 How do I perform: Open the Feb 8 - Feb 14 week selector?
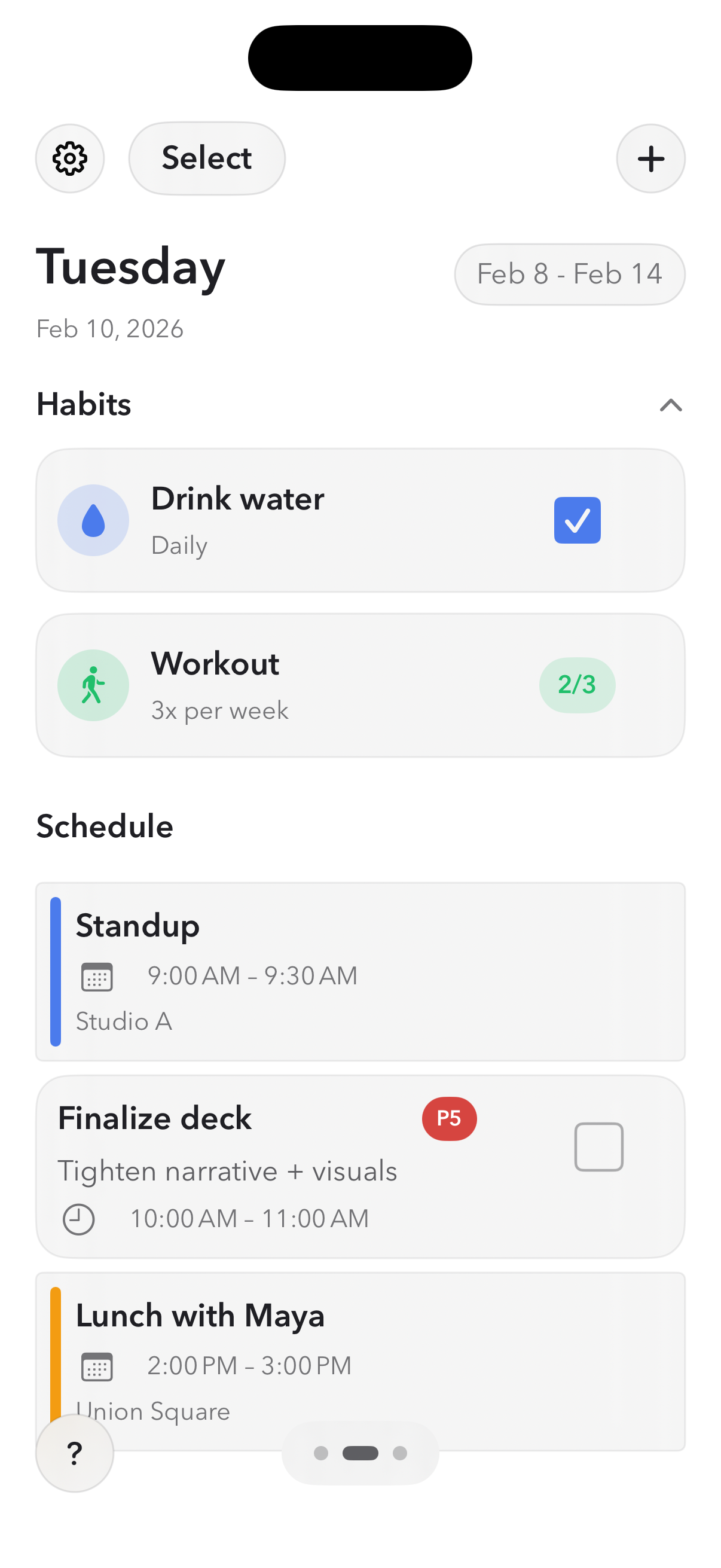[x=570, y=274]
